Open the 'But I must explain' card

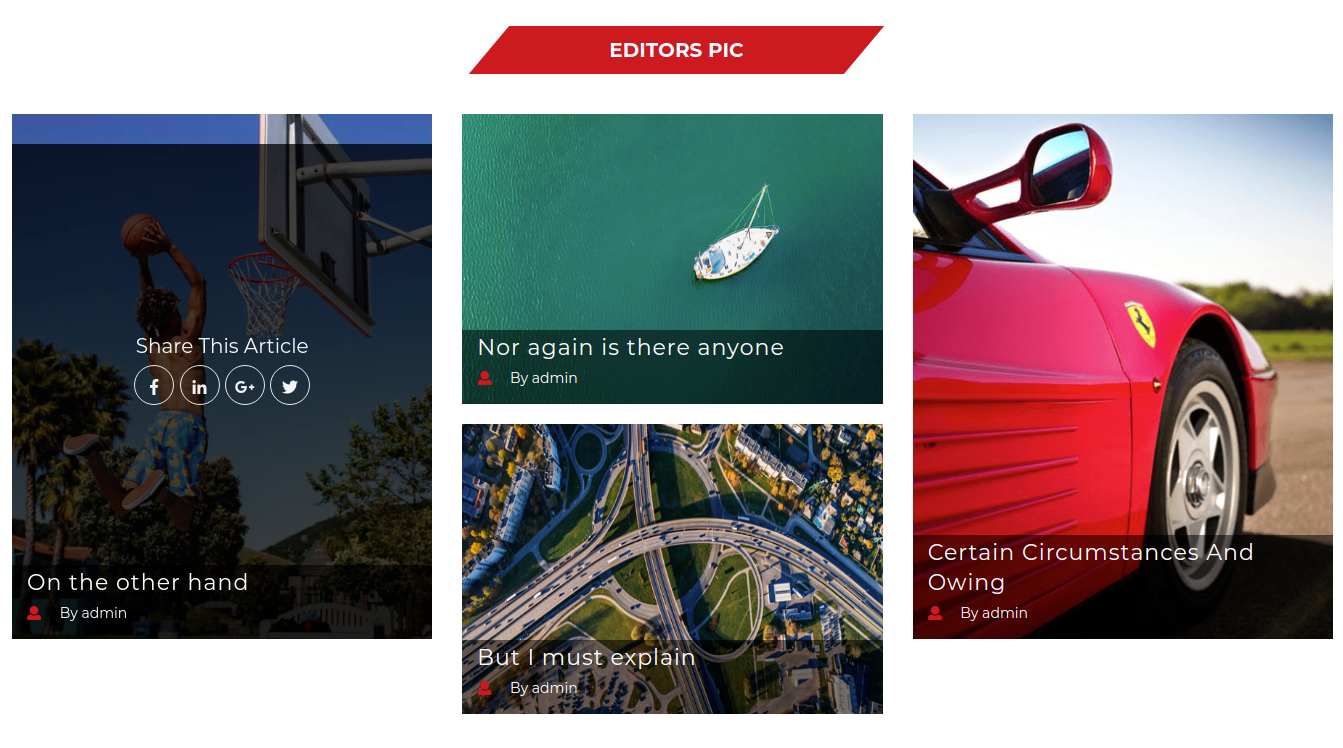coord(586,658)
